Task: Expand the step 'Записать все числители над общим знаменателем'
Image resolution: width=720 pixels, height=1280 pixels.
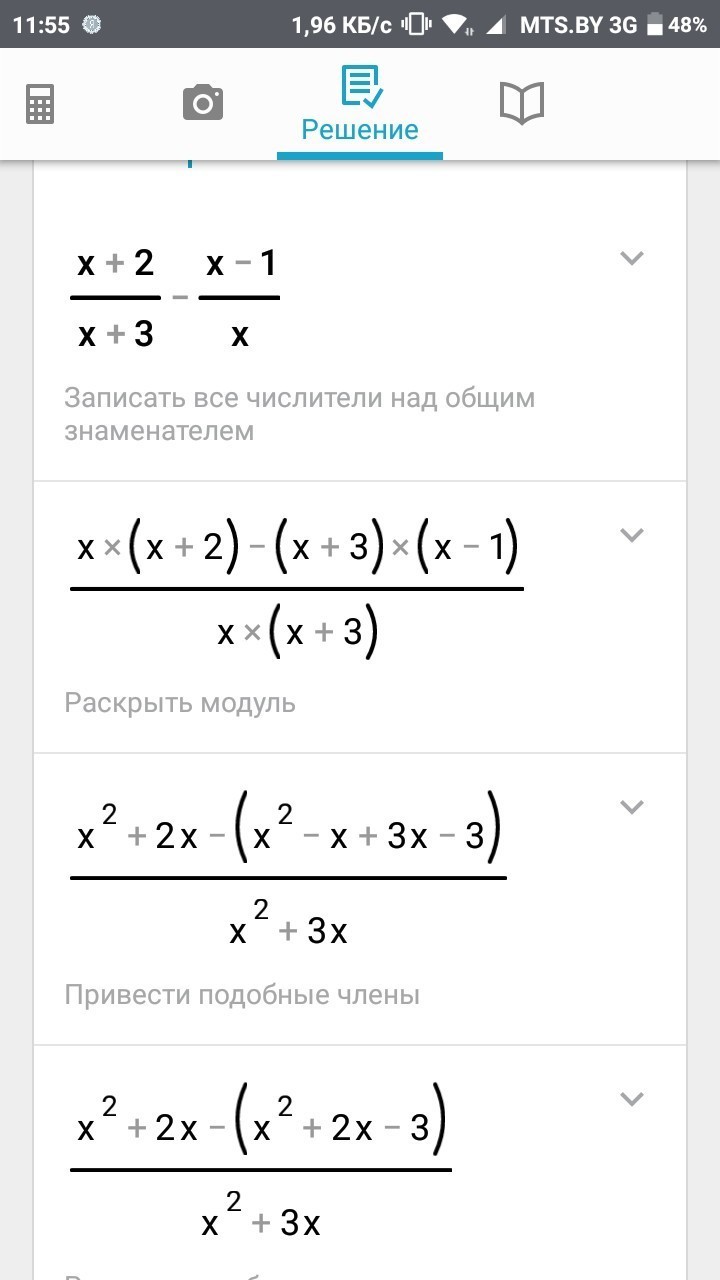Action: point(631,259)
